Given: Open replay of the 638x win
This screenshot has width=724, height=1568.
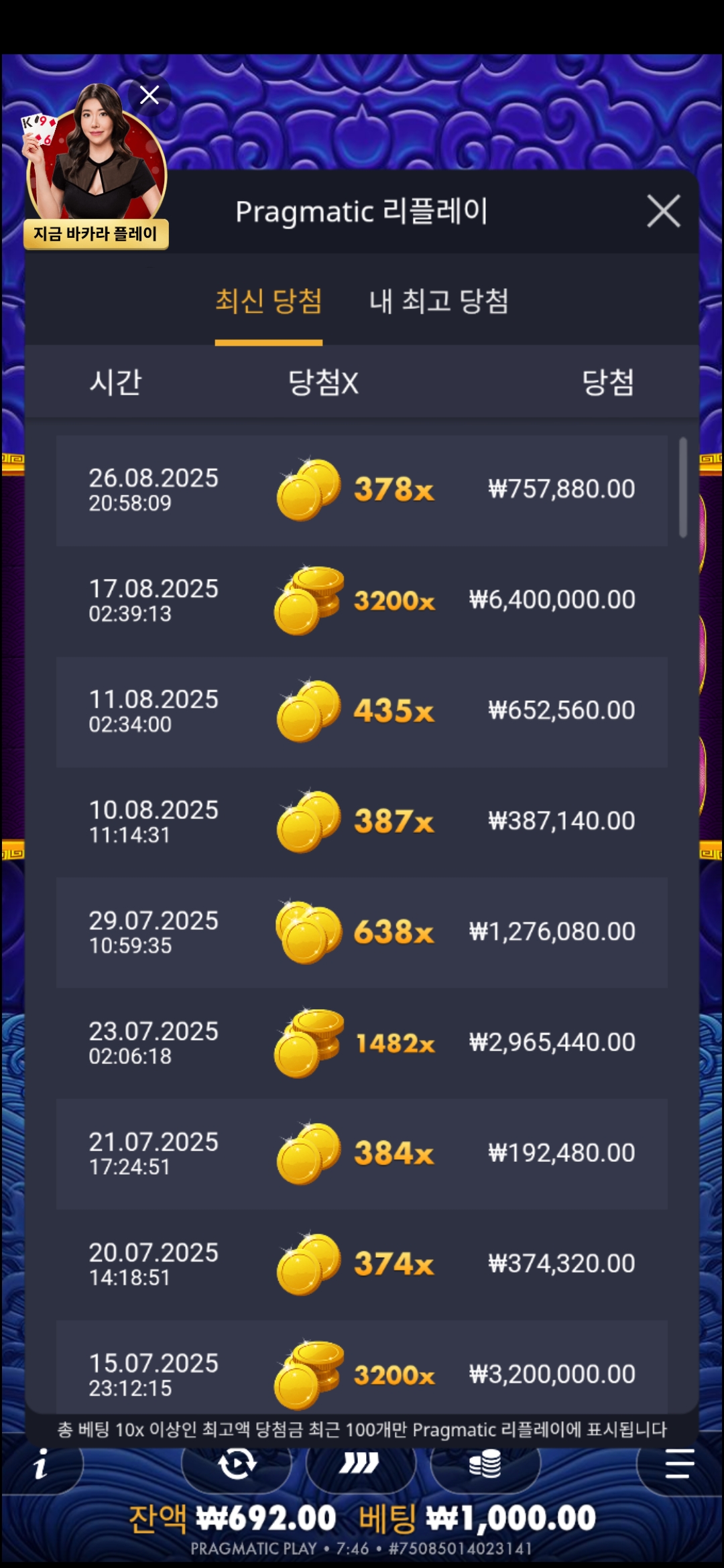Looking at the screenshot, I should (362, 933).
